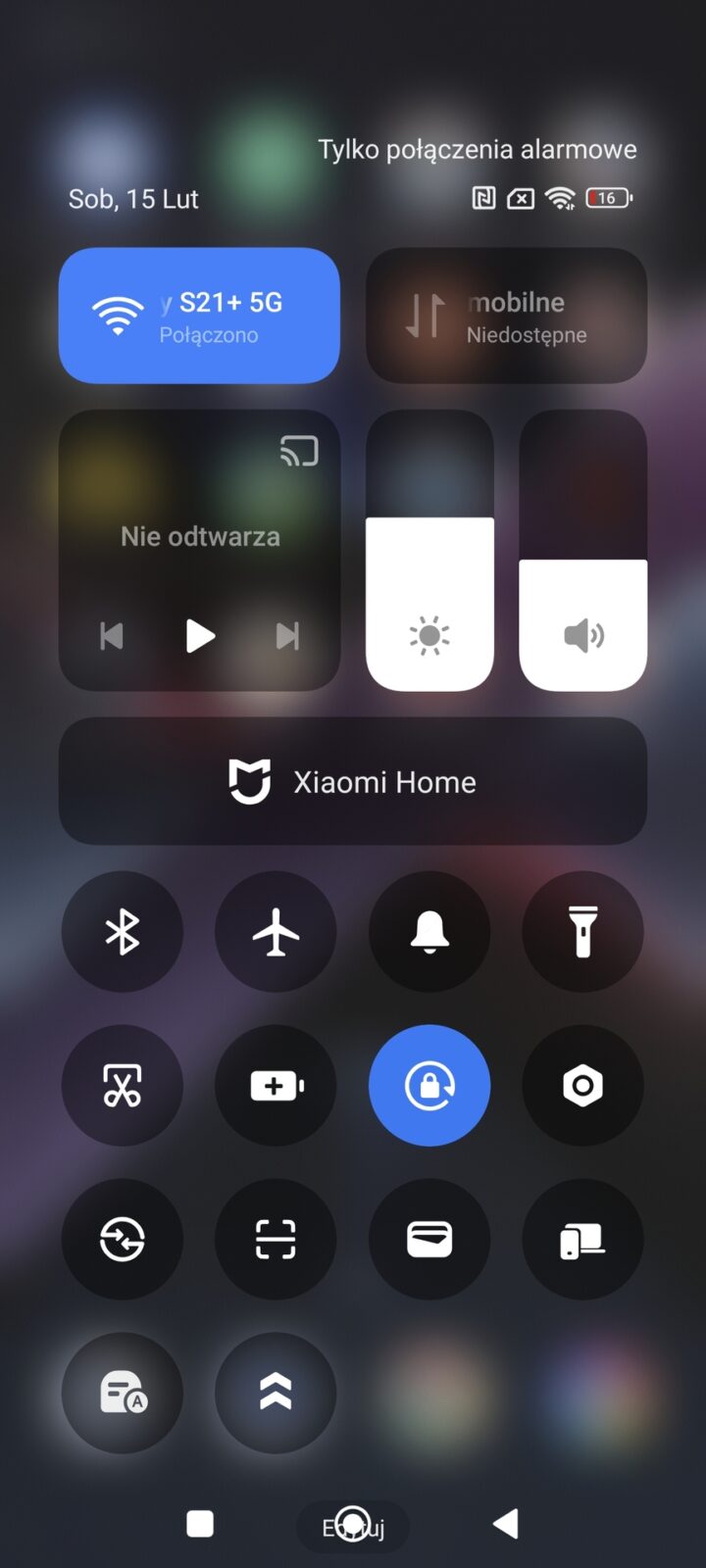
Task: Disable the rotation lock tile
Action: (x=429, y=1085)
